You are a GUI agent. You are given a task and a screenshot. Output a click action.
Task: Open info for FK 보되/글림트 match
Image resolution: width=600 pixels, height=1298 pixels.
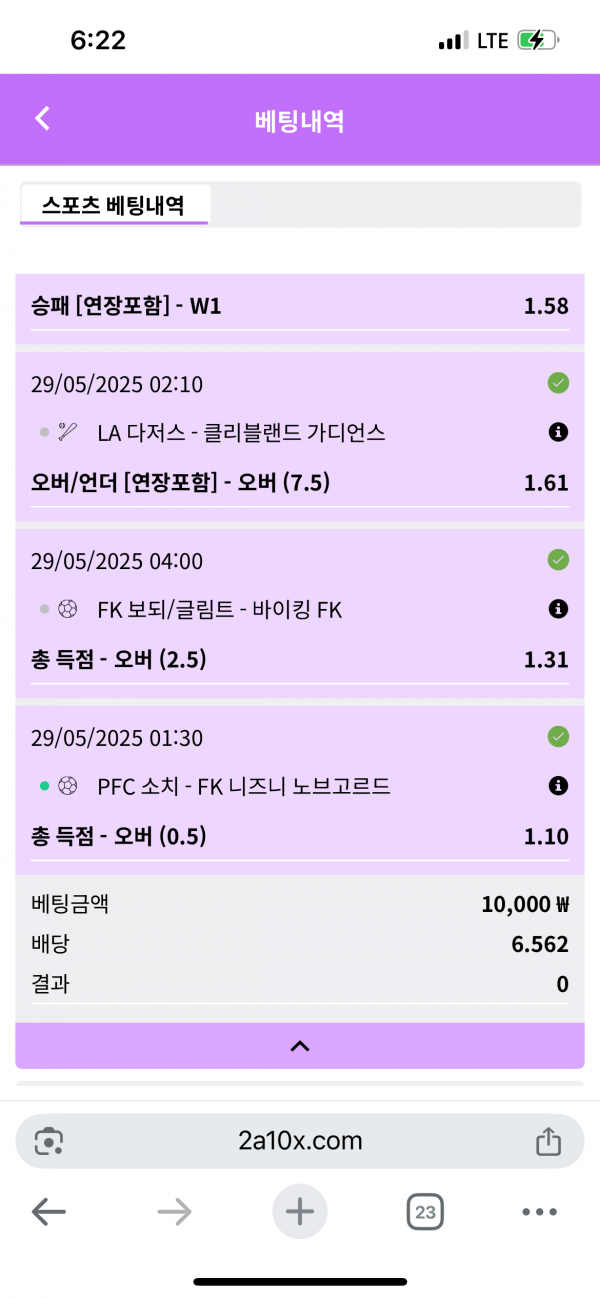click(558, 609)
